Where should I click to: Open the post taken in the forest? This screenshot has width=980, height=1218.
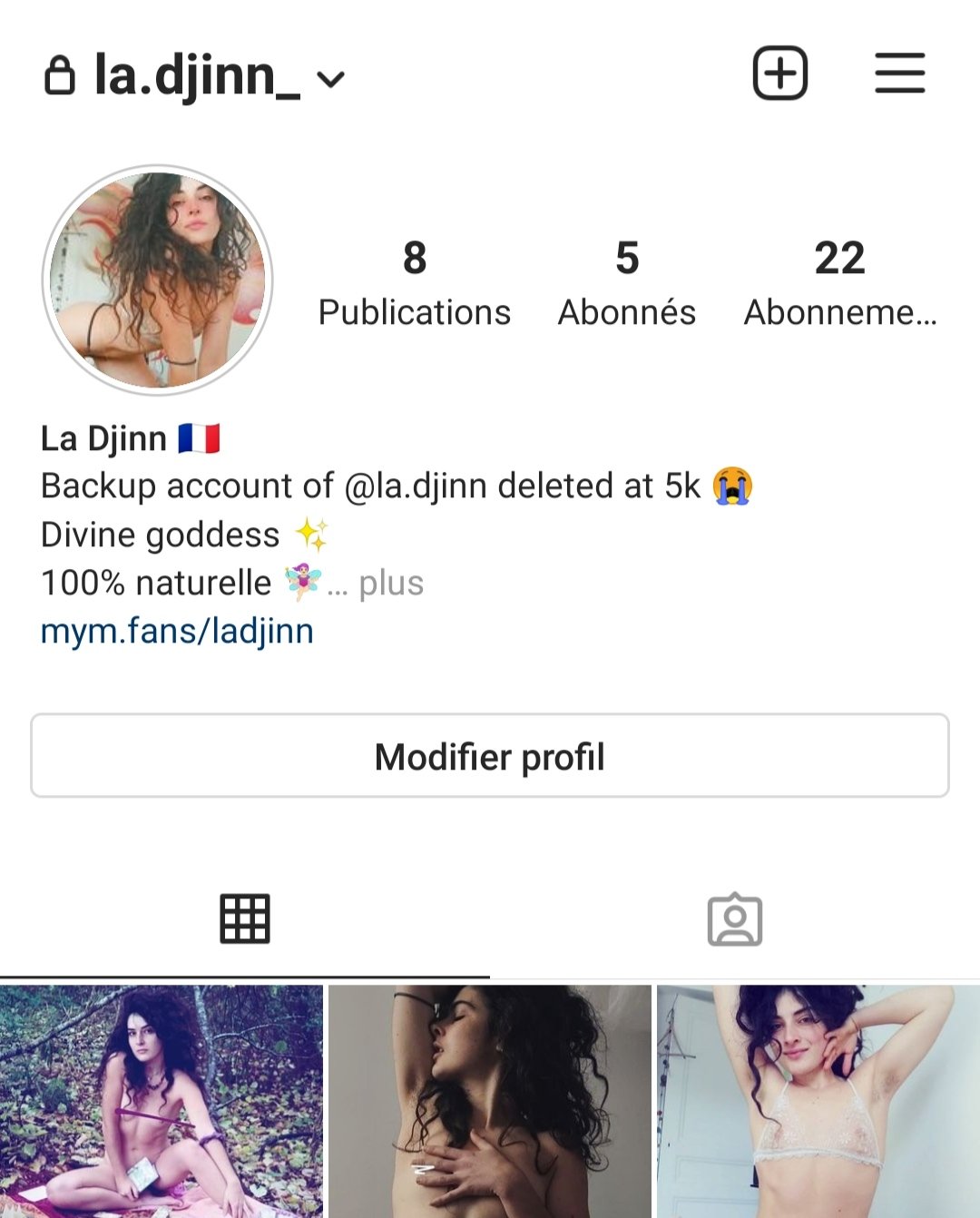coord(162,1100)
